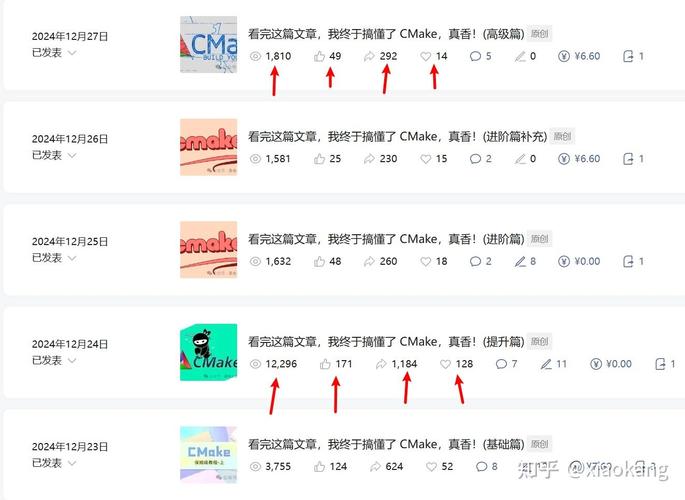Expand the 已发表 dropdown for 2024年12月23日
This screenshot has width=685, height=500.
click(54, 462)
